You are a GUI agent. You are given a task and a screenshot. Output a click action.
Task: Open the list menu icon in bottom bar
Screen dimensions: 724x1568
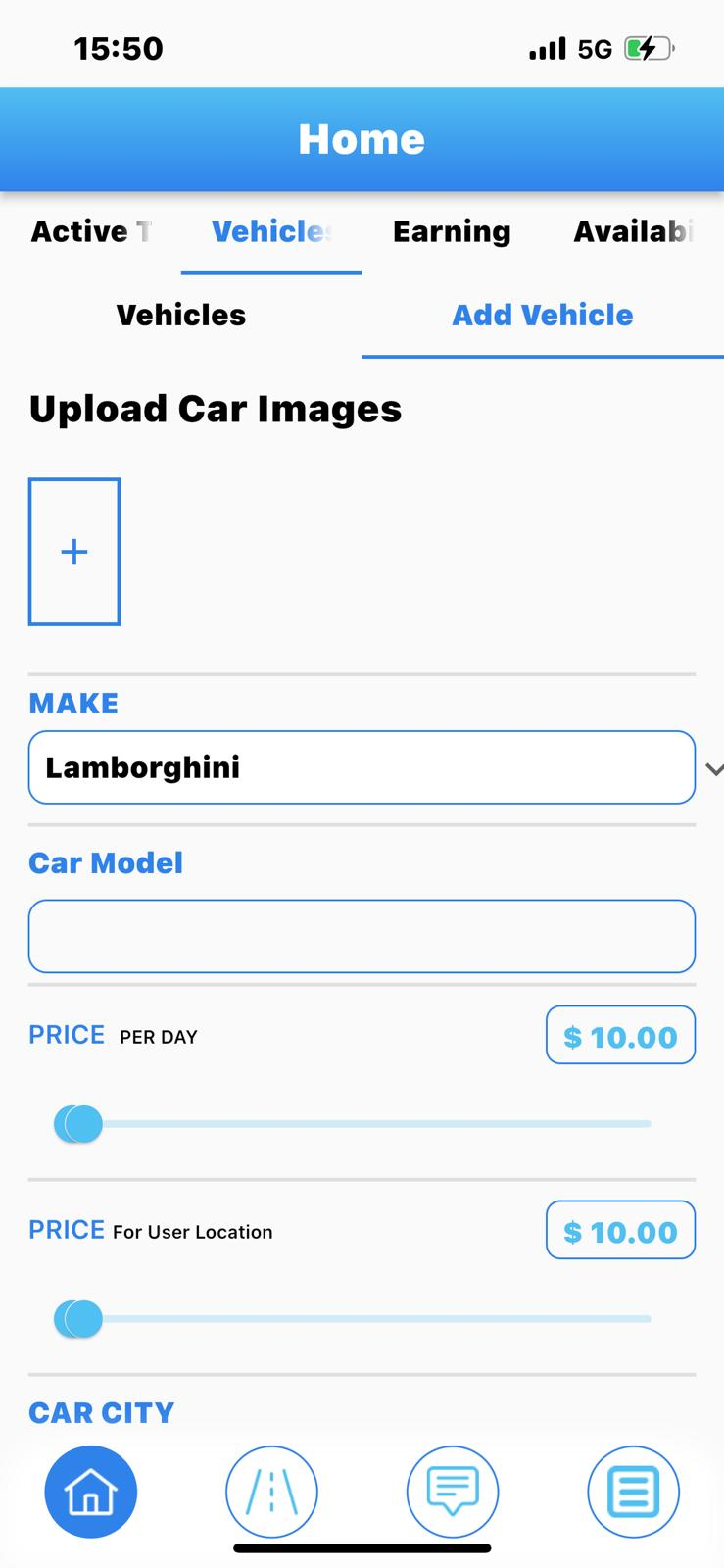pos(633,1492)
